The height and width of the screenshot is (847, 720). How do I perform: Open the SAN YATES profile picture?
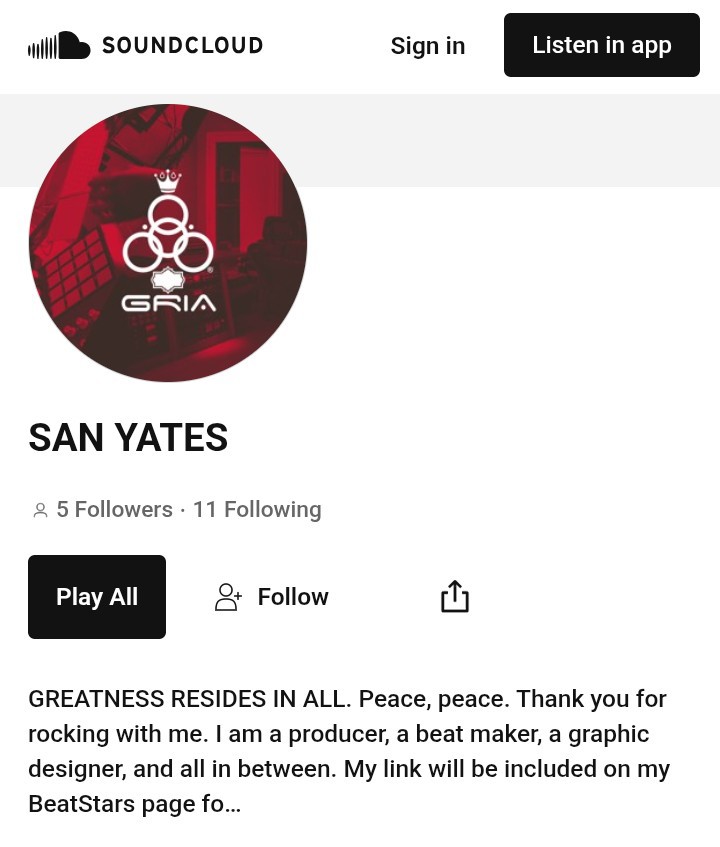click(168, 243)
